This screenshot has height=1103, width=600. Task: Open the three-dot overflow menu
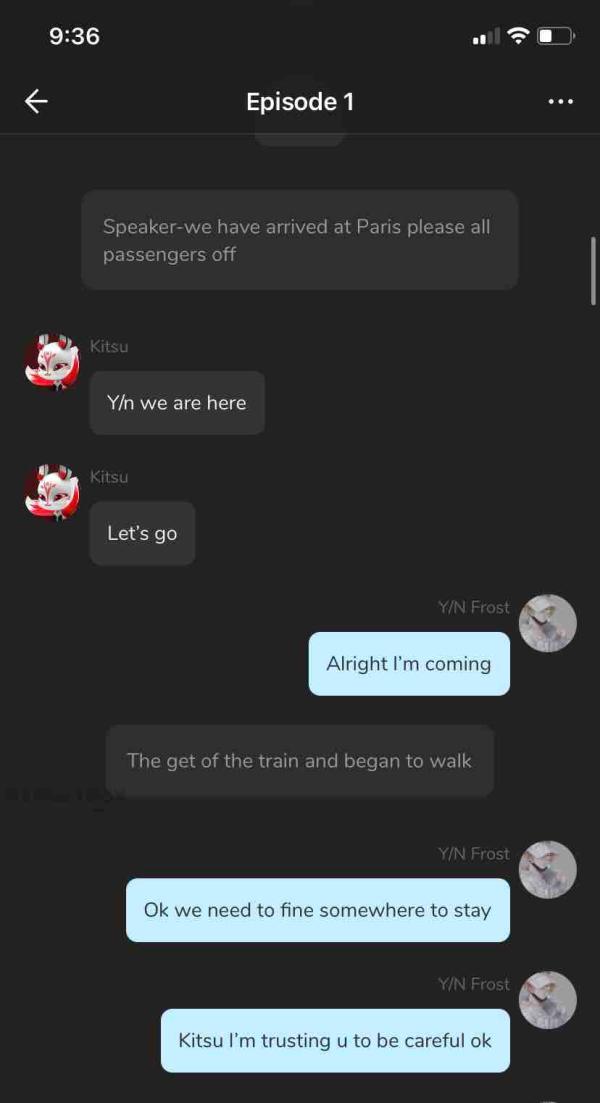pos(561,101)
